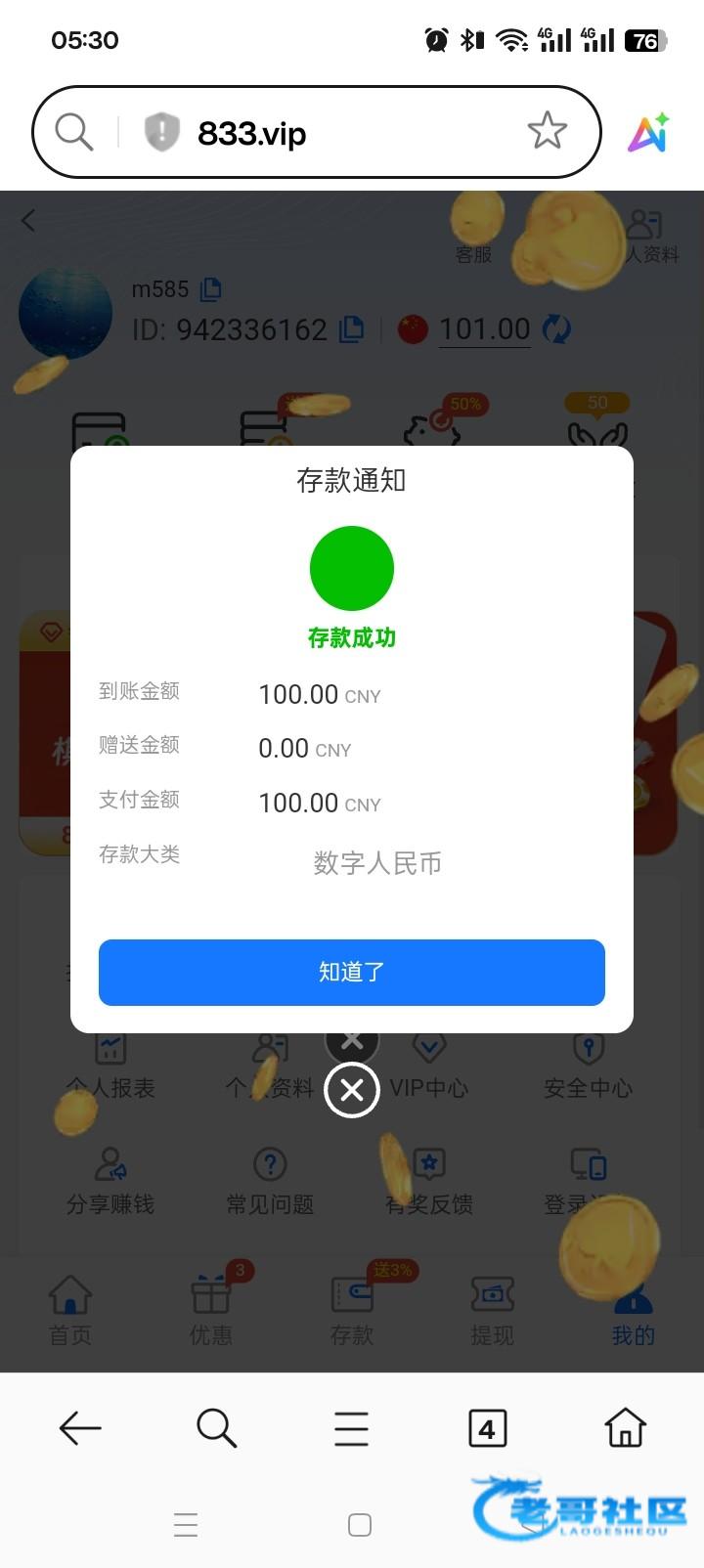Open system recent apps
Viewport: 704px width, 1568px height.
pos(186,1524)
